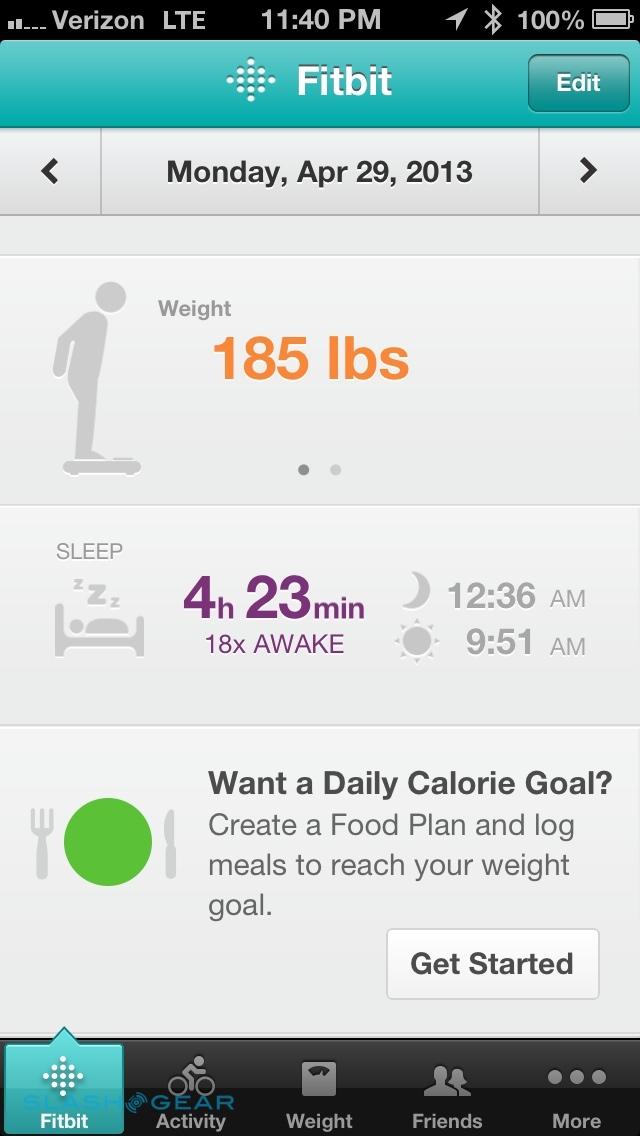Viewport: 640px width, 1136px height.
Task: Tap Get Started for a Food Plan
Action: point(492,964)
